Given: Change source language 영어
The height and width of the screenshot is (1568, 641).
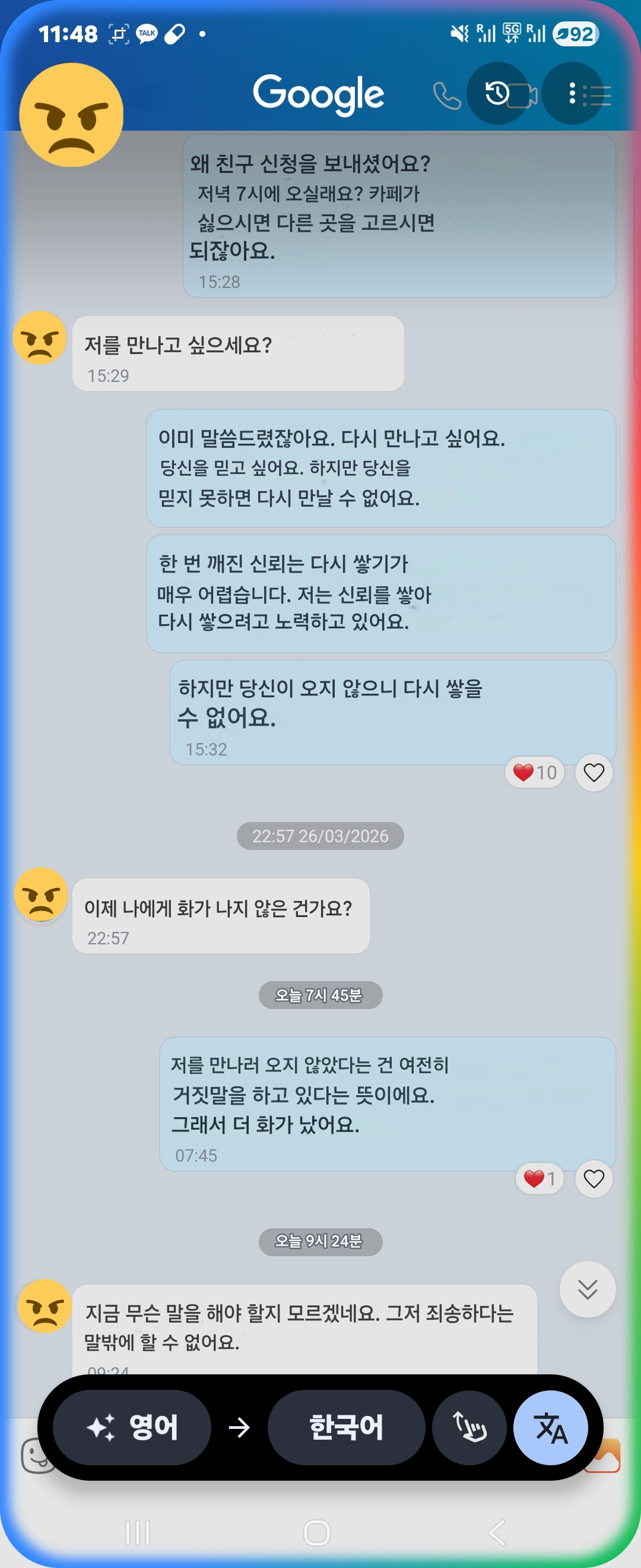Looking at the screenshot, I should coord(132,1427).
